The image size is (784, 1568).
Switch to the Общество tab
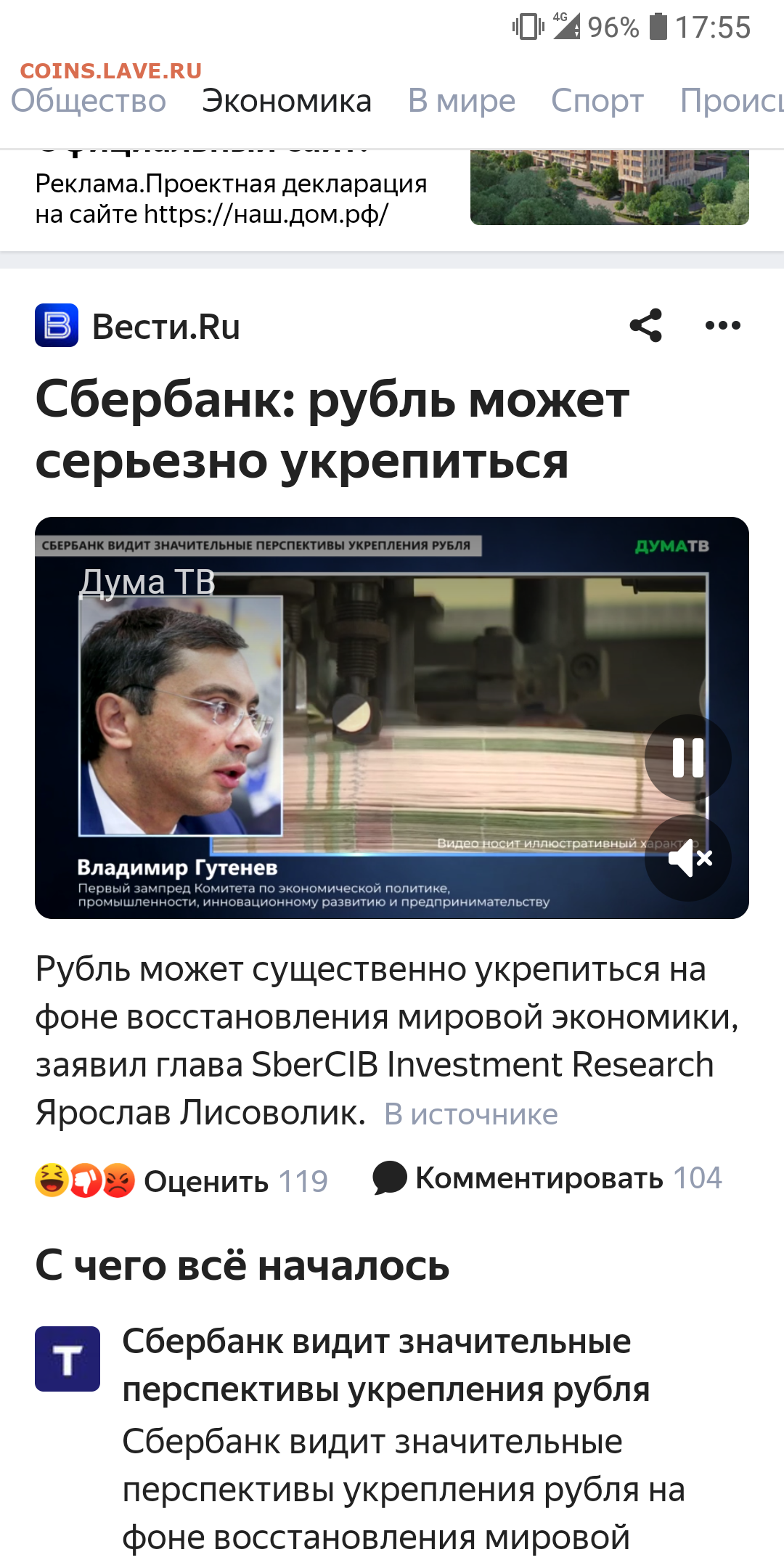[89, 101]
